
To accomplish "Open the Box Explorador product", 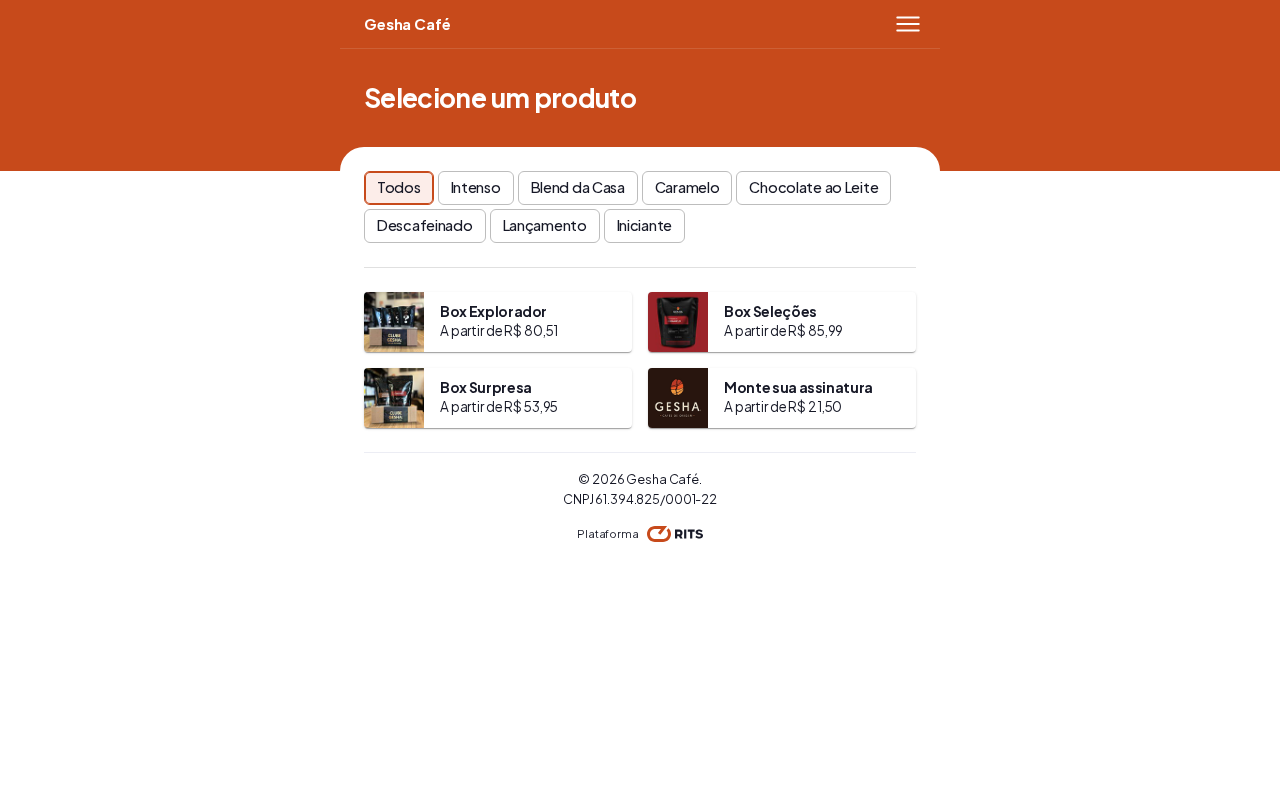I will pyautogui.click(x=497, y=322).
